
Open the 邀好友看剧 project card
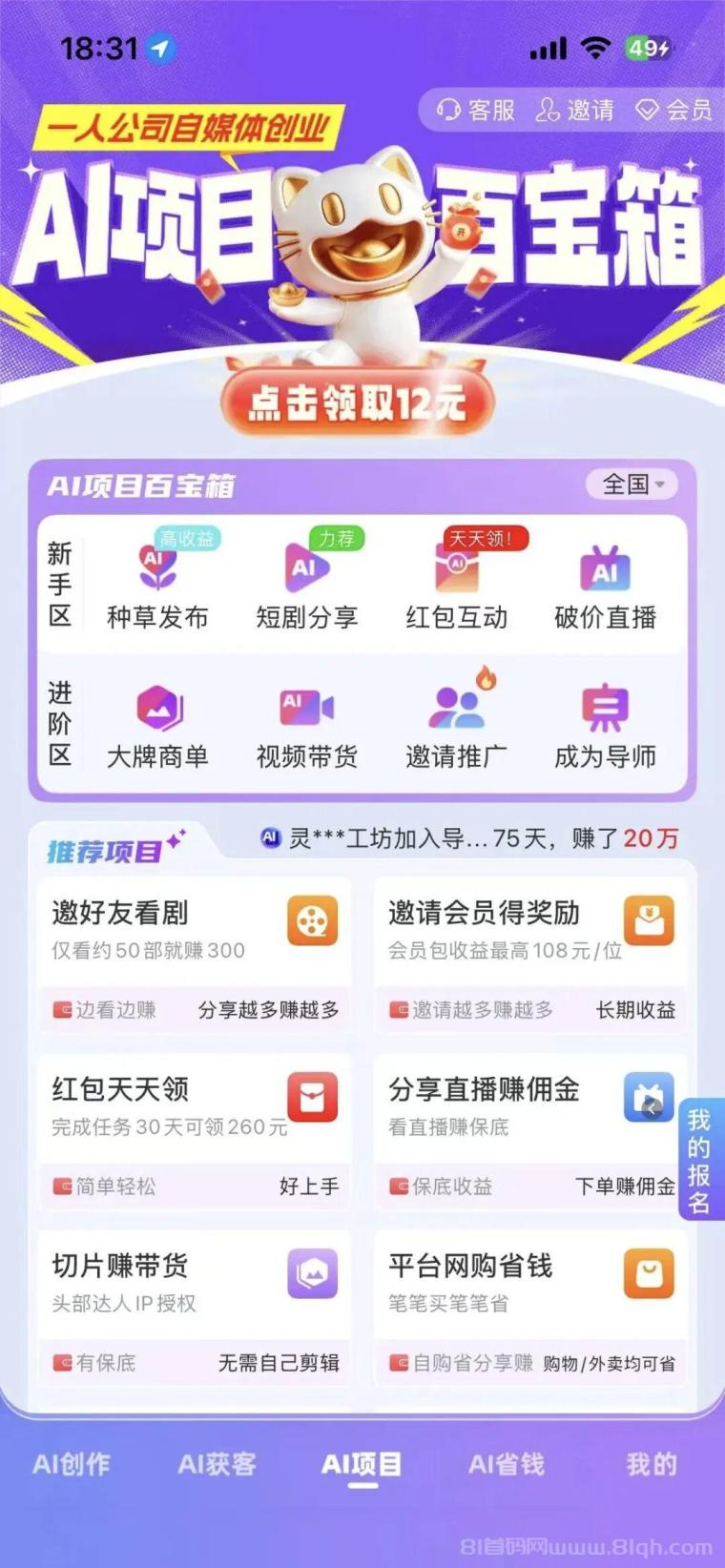[195, 953]
